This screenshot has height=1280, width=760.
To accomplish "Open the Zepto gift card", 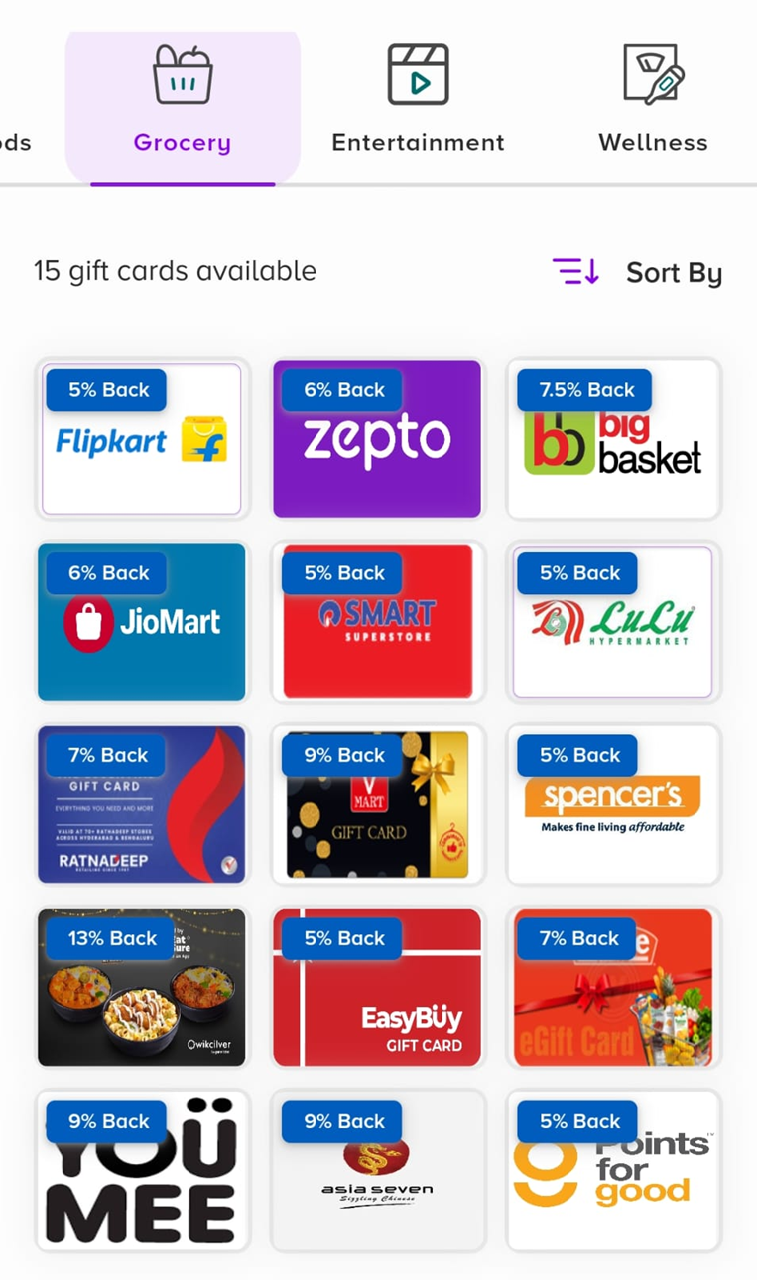I will [377, 440].
